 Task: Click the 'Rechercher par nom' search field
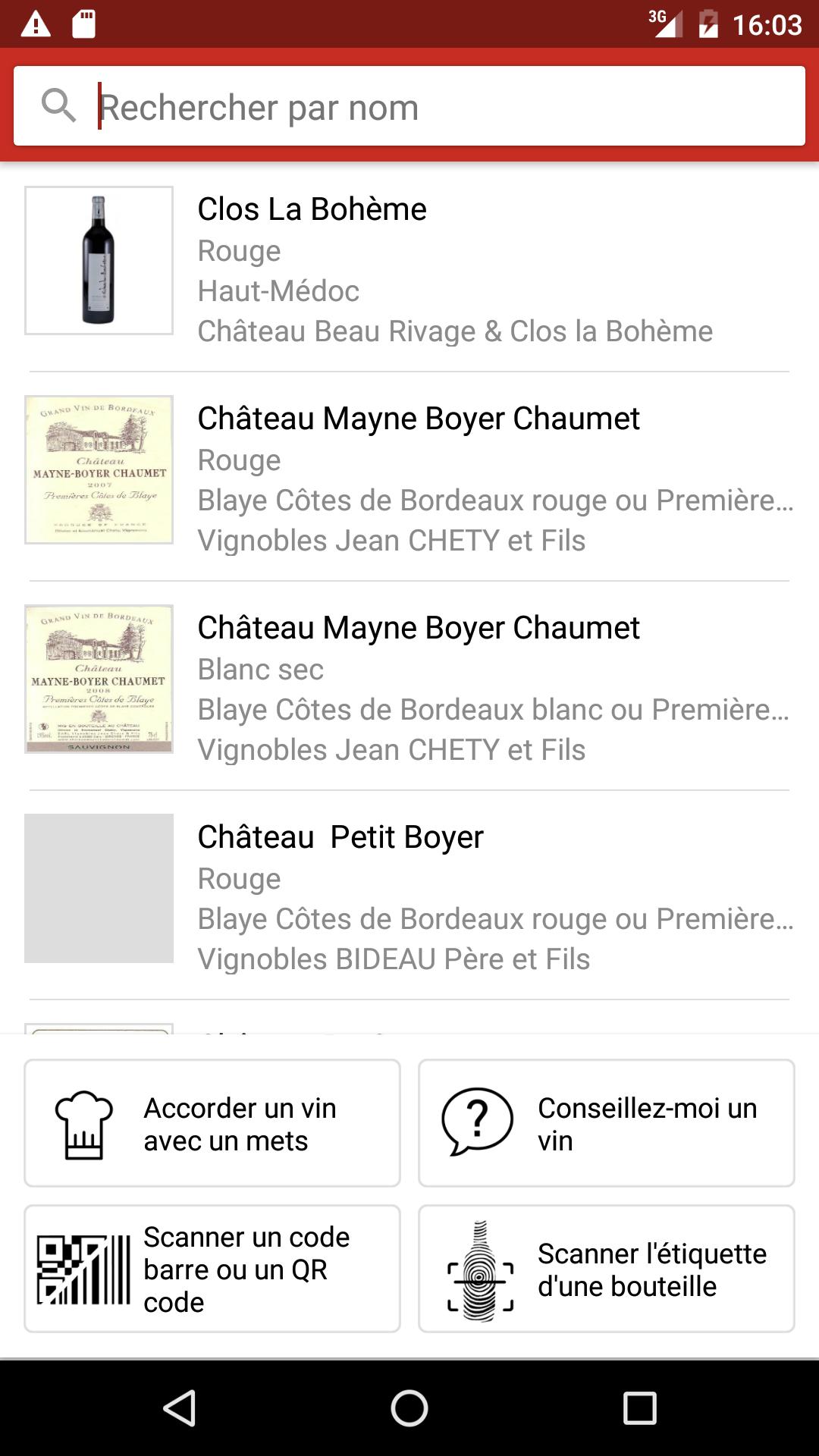coord(409,107)
